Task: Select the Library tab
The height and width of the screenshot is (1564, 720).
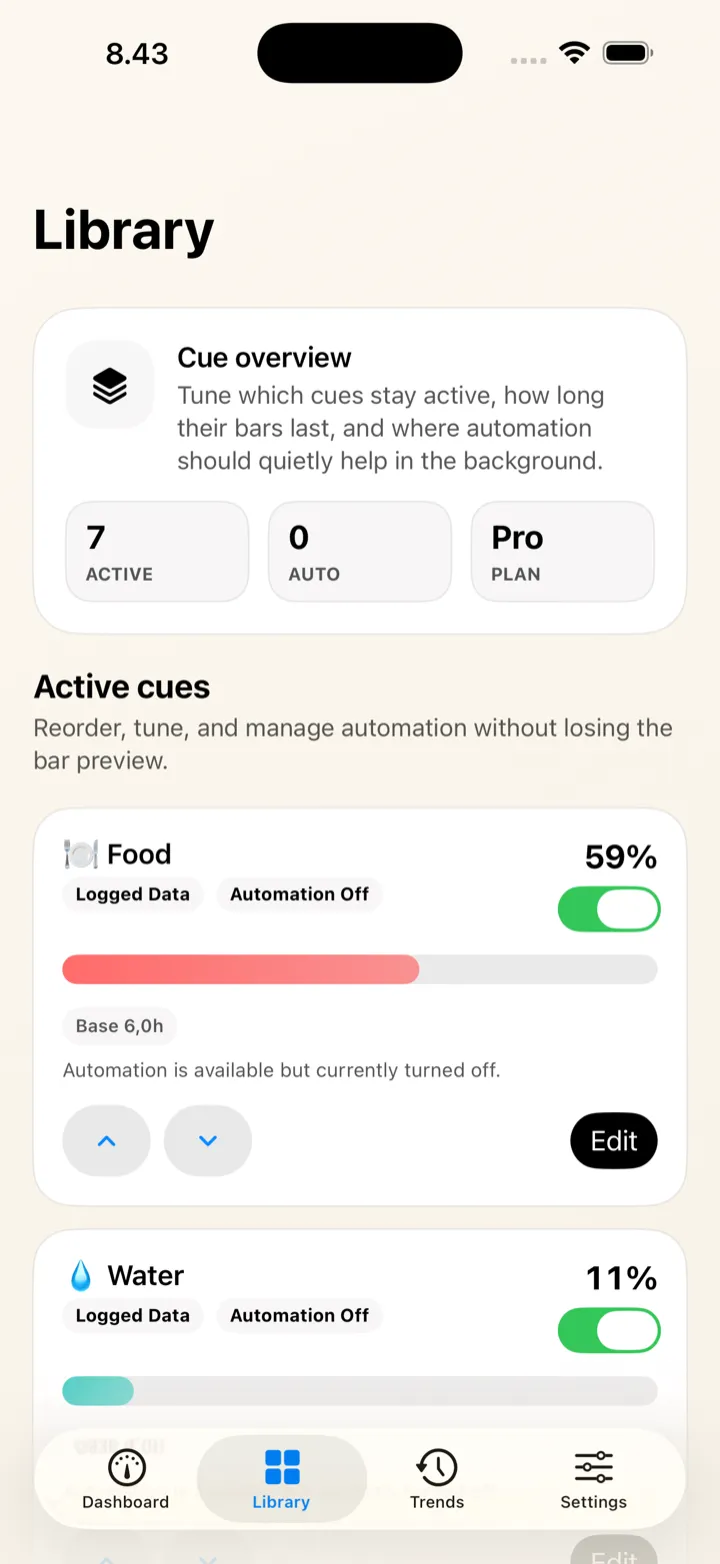Action: point(282,1479)
